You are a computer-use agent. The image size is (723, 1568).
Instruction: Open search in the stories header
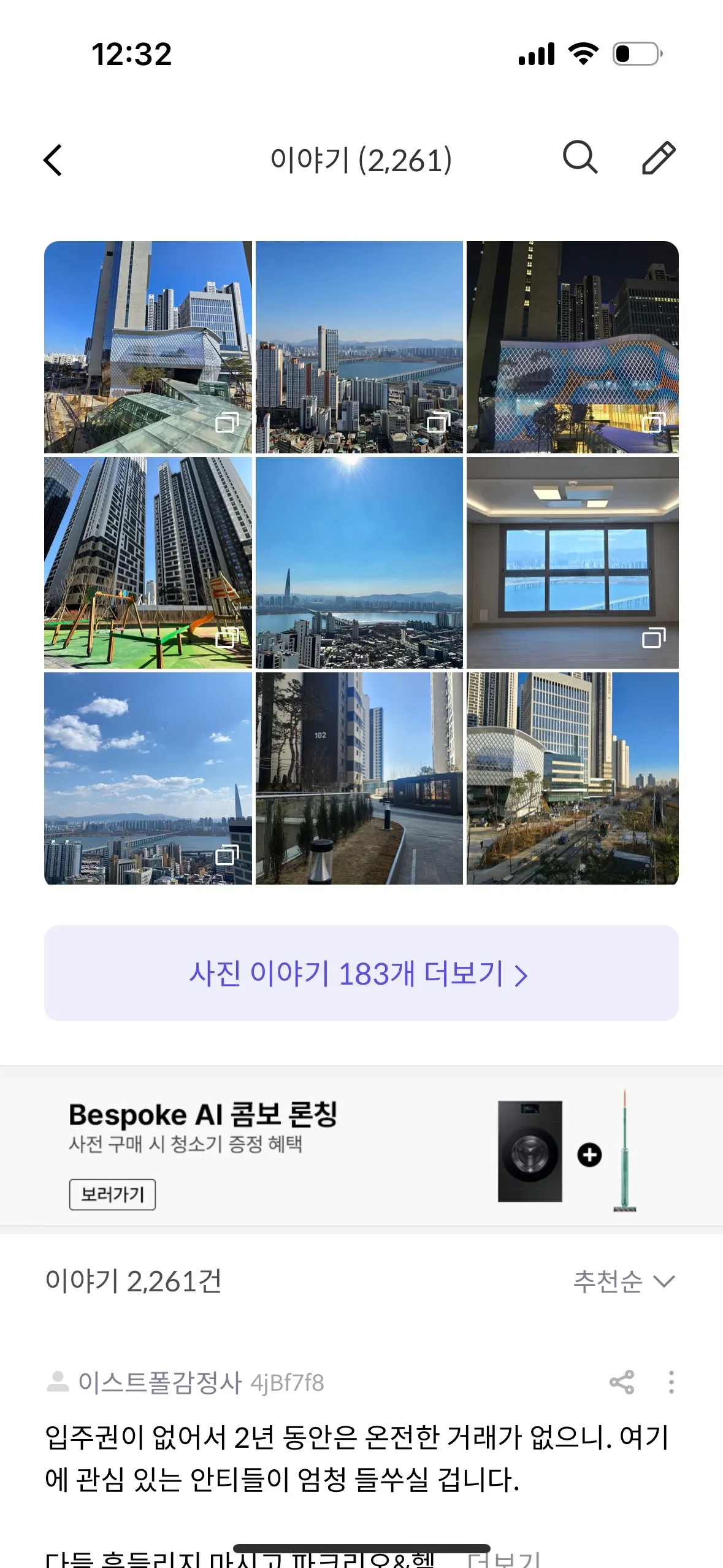click(580, 158)
